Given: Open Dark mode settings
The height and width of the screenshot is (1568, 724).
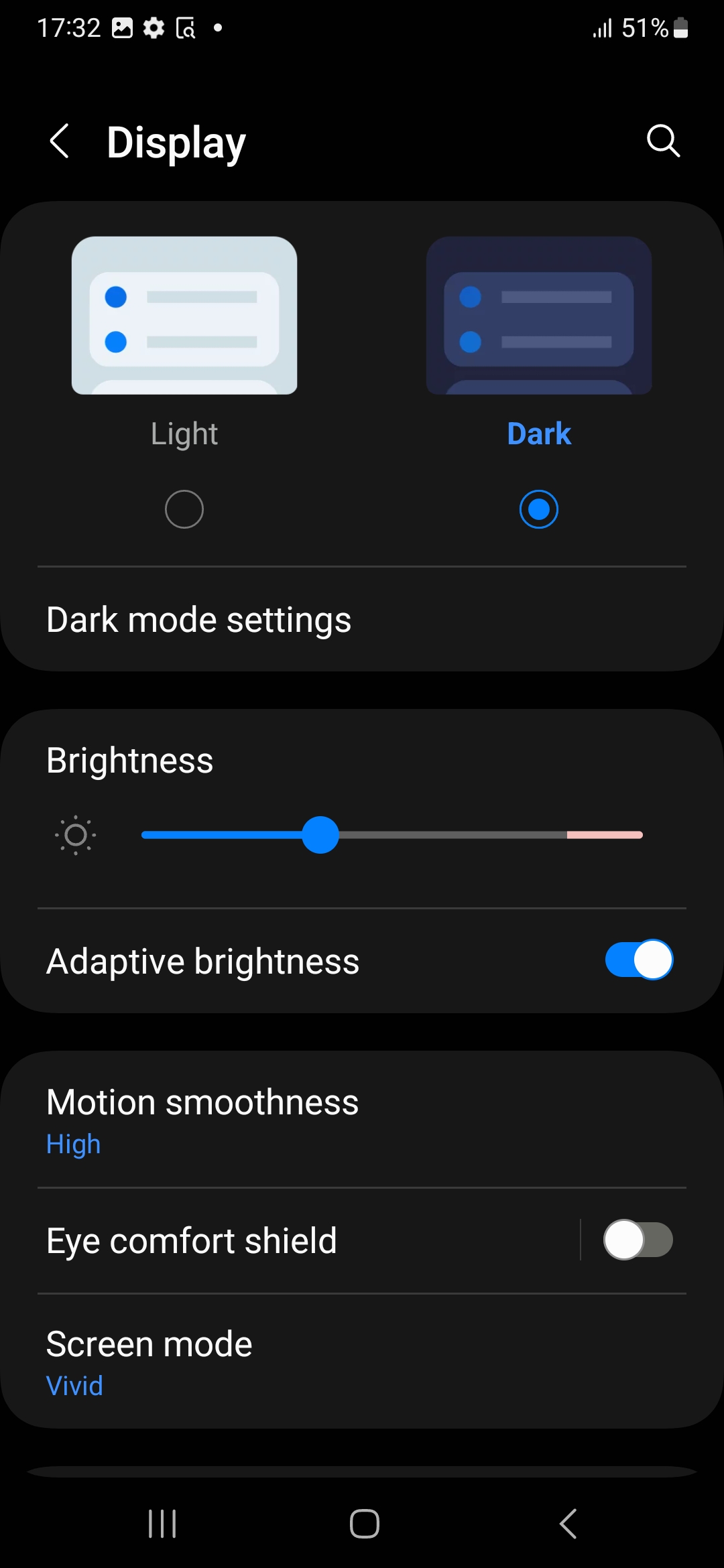Looking at the screenshot, I should coord(198,620).
